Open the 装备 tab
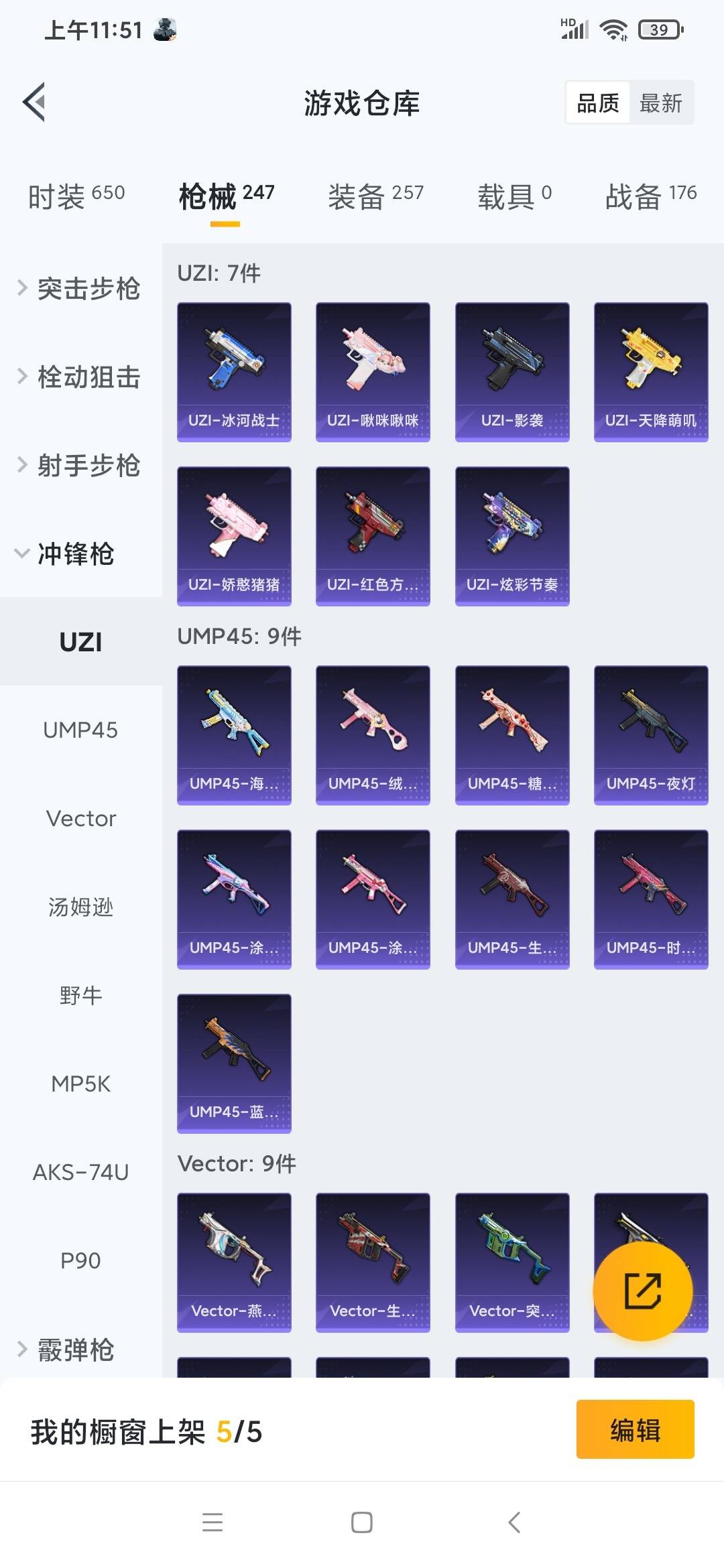Viewport: 724px width, 1568px height. 375,196
